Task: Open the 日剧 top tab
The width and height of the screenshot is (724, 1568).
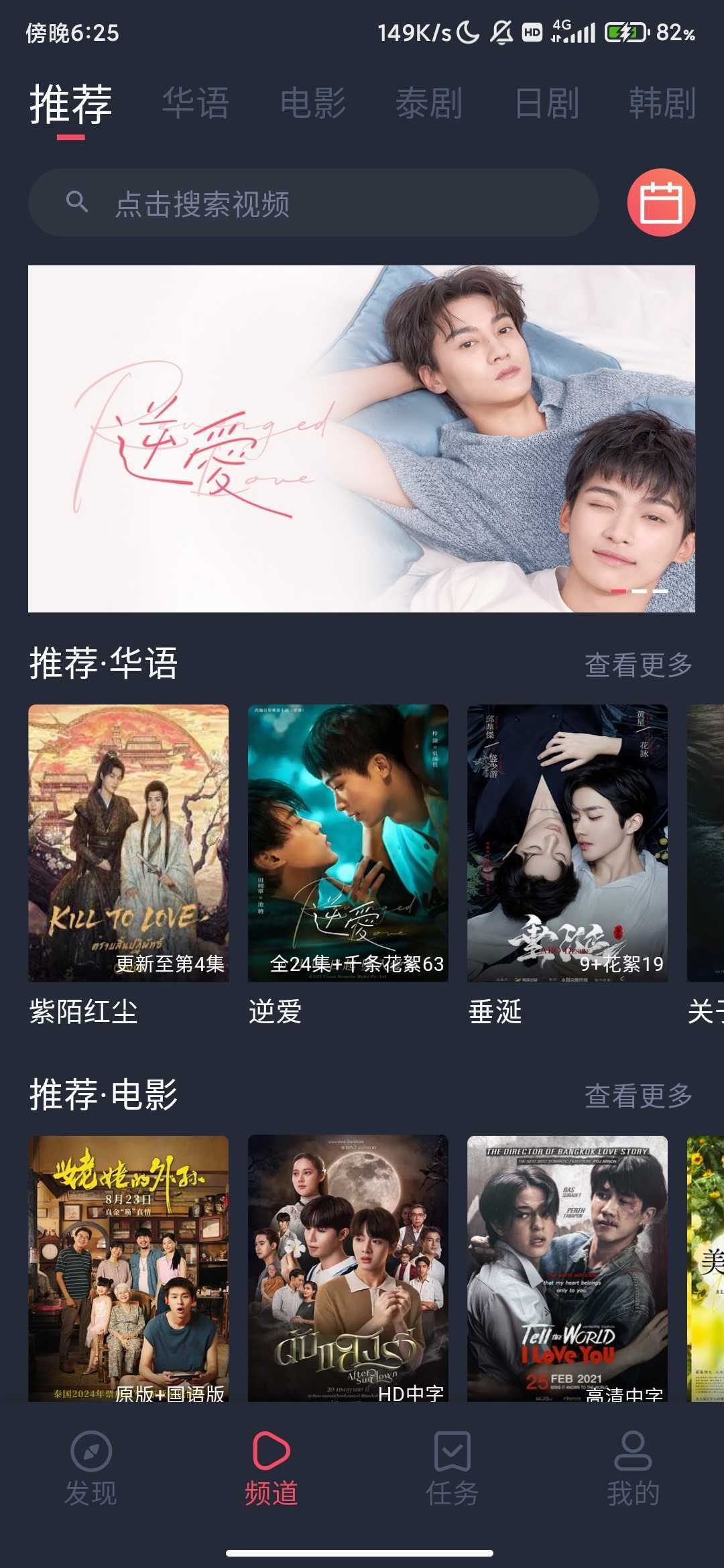Action: click(x=547, y=104)
